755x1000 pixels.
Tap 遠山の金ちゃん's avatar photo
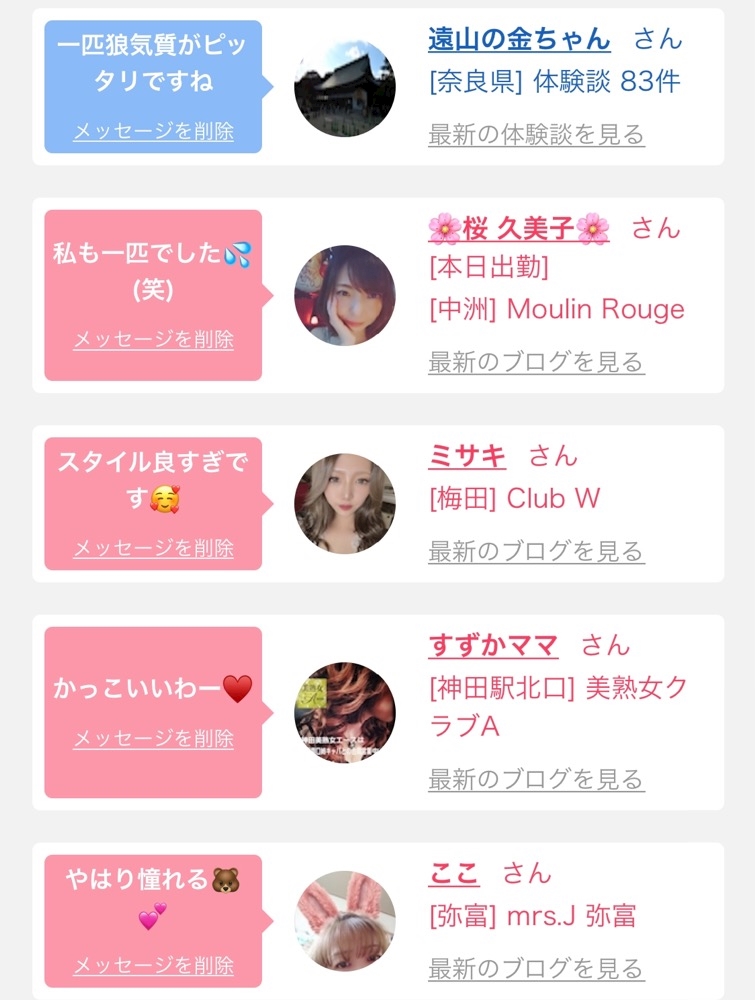[345, 88]
